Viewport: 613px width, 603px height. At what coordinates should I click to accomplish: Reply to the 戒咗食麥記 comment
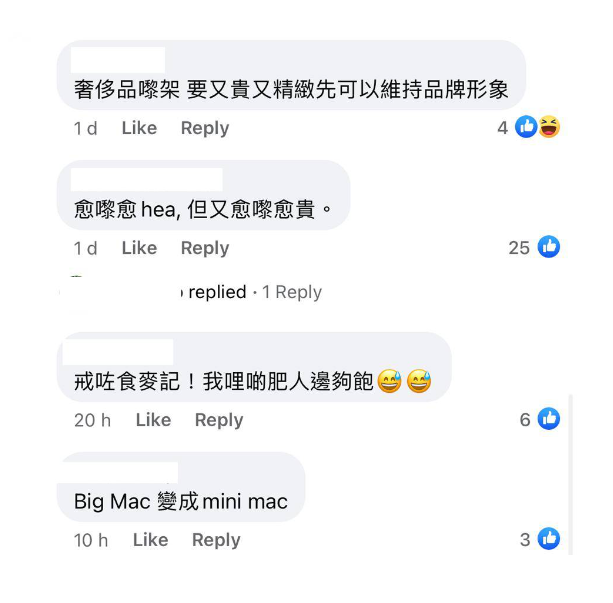click(x=219, y=420)
